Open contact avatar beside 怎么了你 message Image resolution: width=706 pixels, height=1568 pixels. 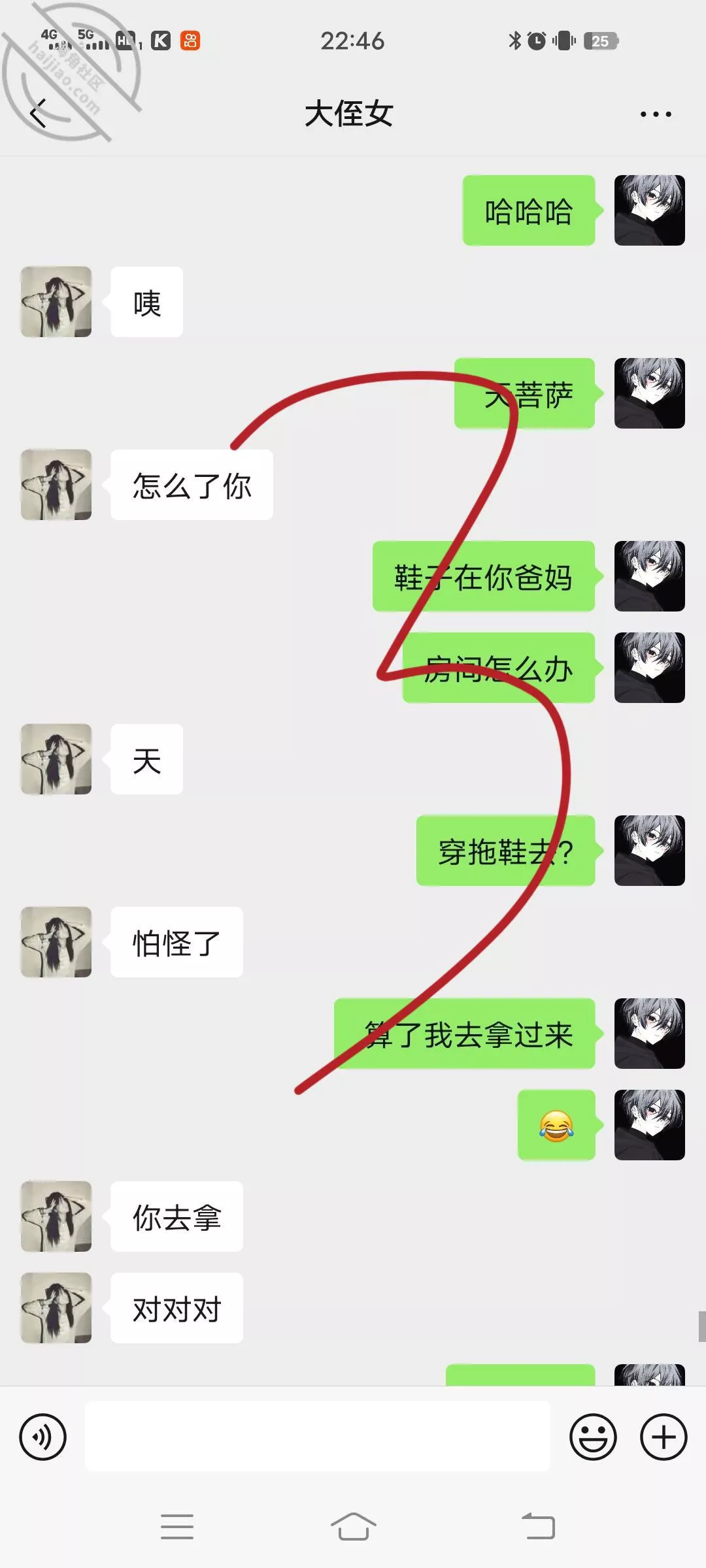click(56, 485)
